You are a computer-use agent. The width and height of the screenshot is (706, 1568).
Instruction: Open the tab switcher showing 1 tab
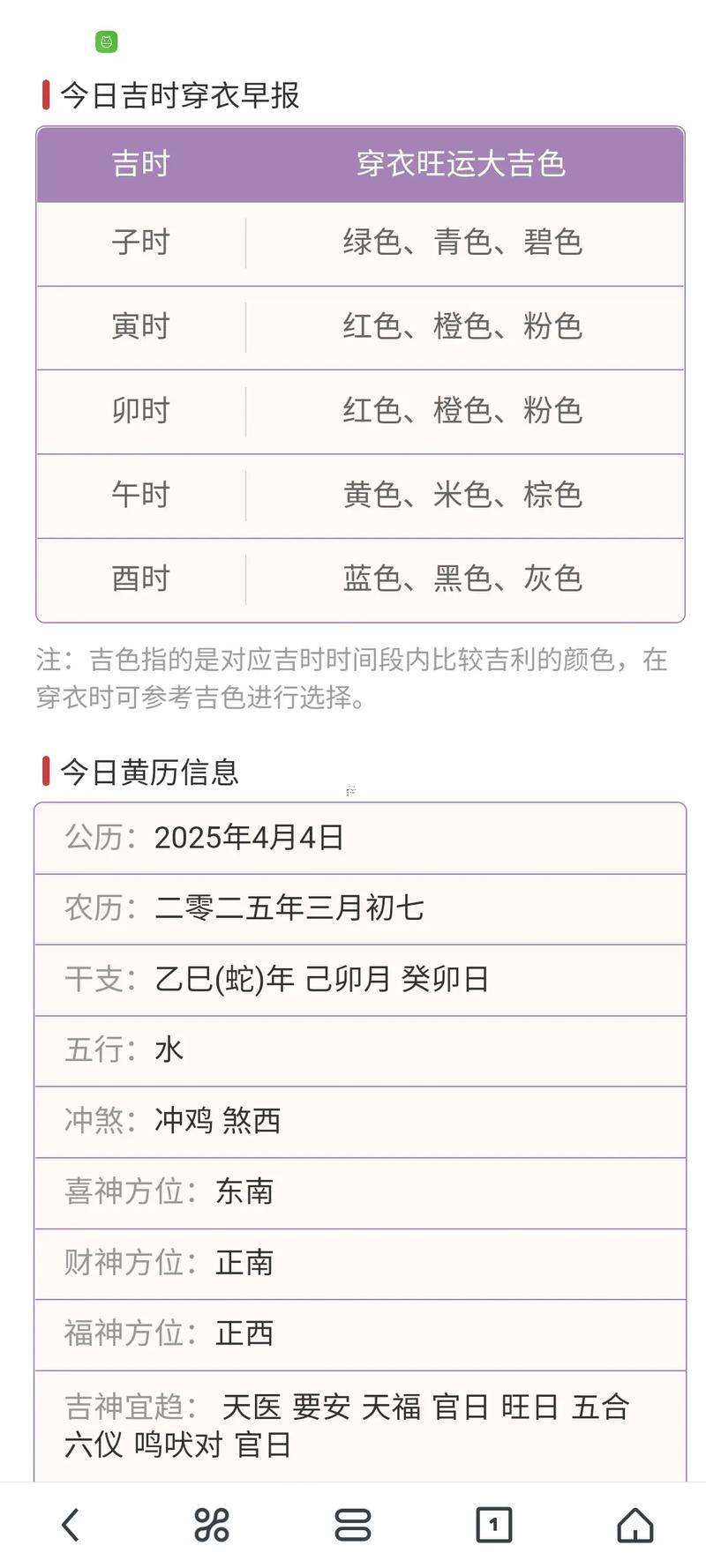pos(494,1524)
